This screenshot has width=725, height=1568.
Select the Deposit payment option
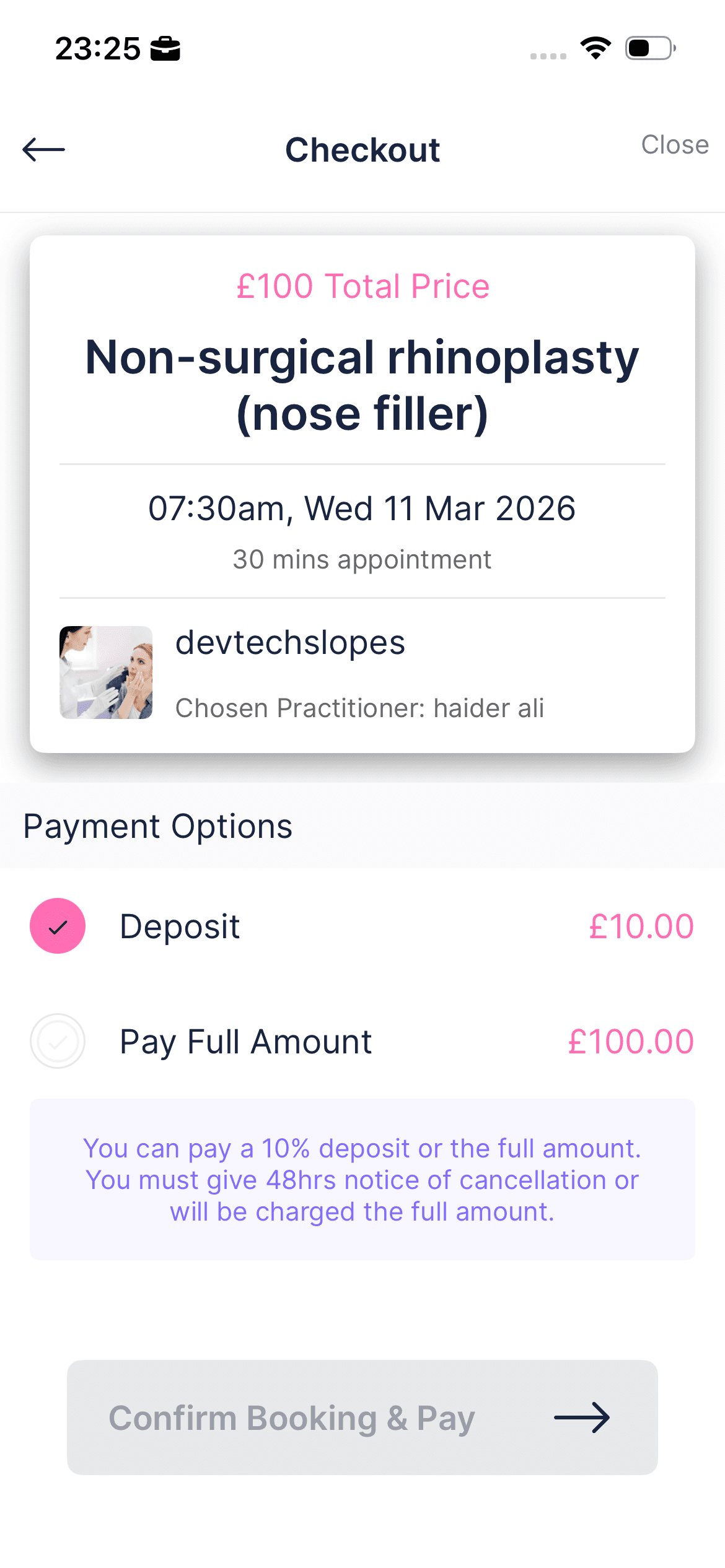click(x=180, y=926)
